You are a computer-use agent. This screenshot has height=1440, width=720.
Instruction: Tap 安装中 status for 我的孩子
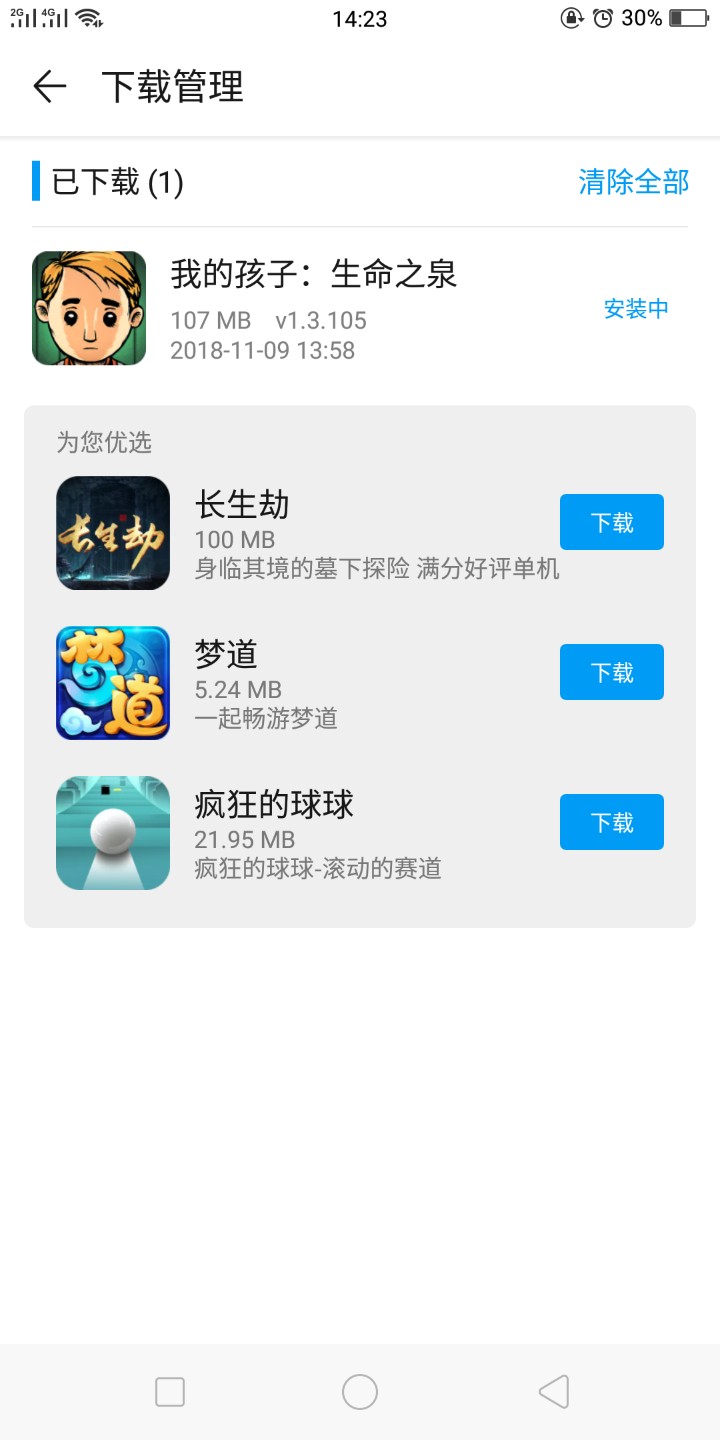(x=636, y=309)
